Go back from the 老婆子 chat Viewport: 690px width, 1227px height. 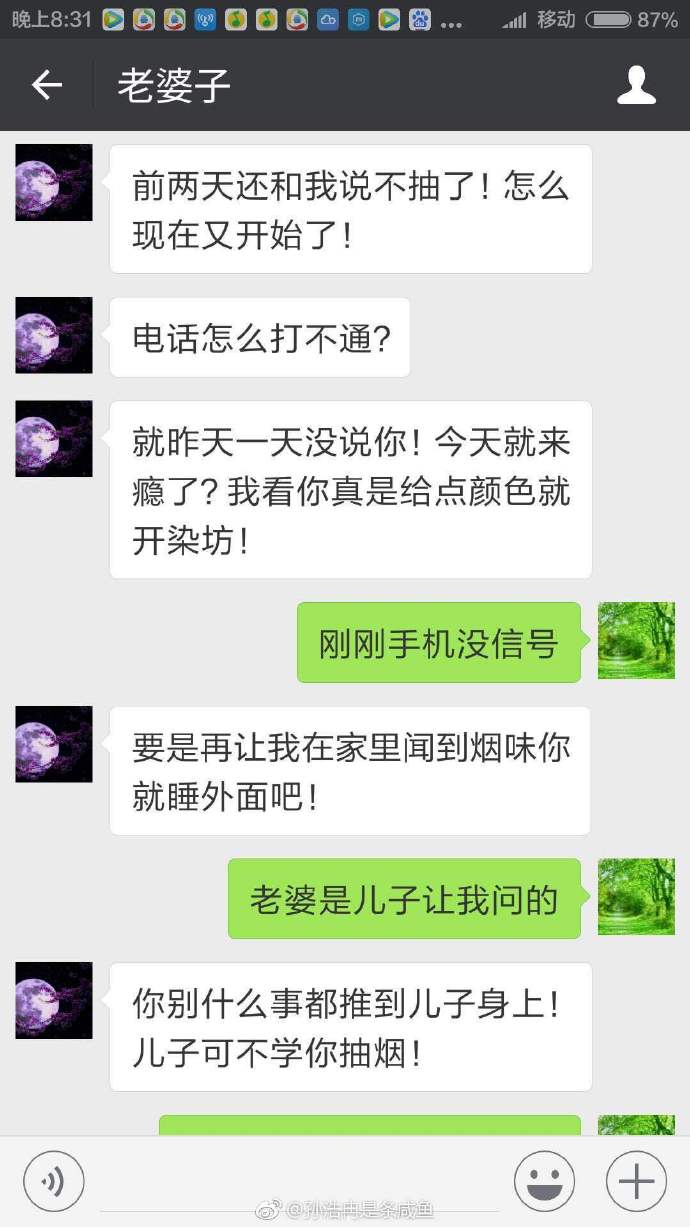pyautogui.click(x=46, y=85)
